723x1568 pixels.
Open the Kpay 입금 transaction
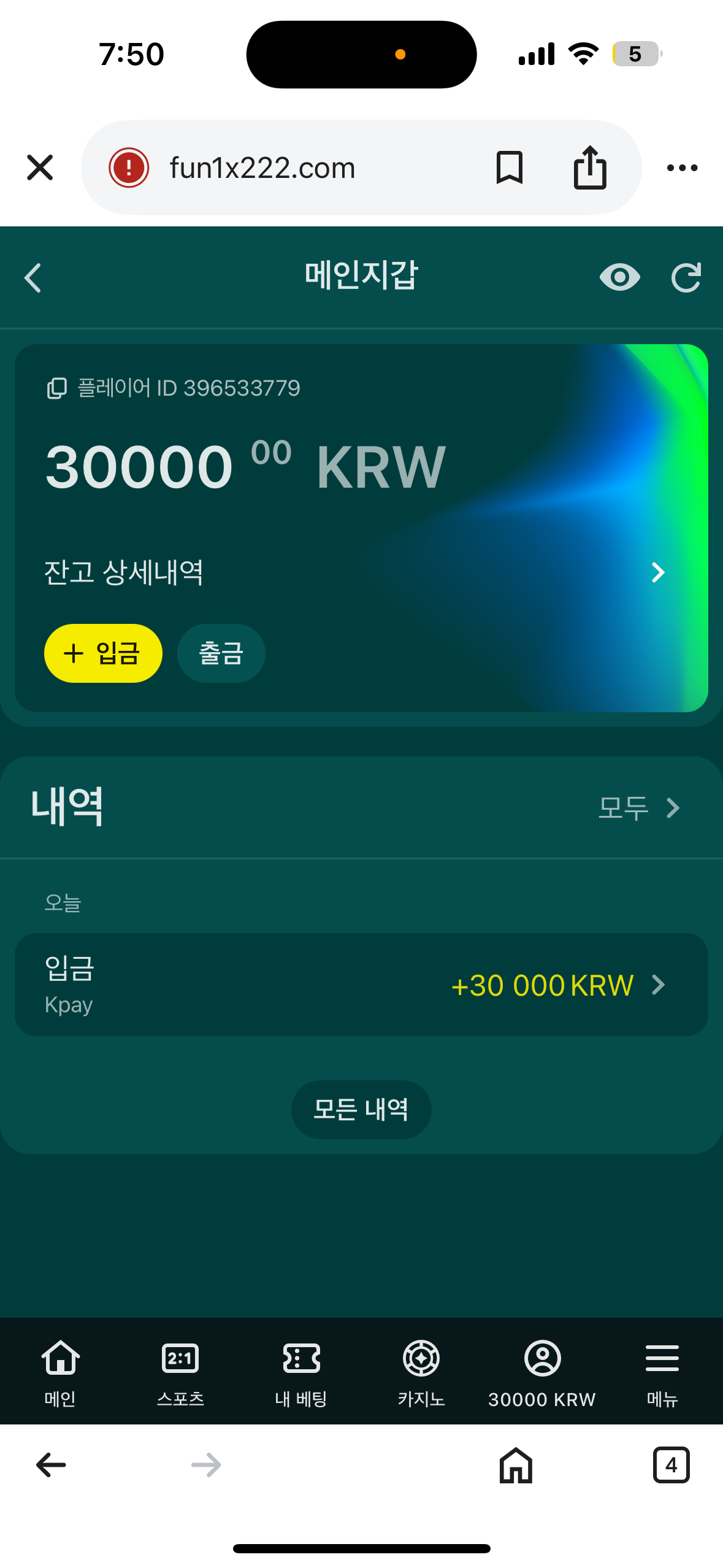click(x=361, y=985)
